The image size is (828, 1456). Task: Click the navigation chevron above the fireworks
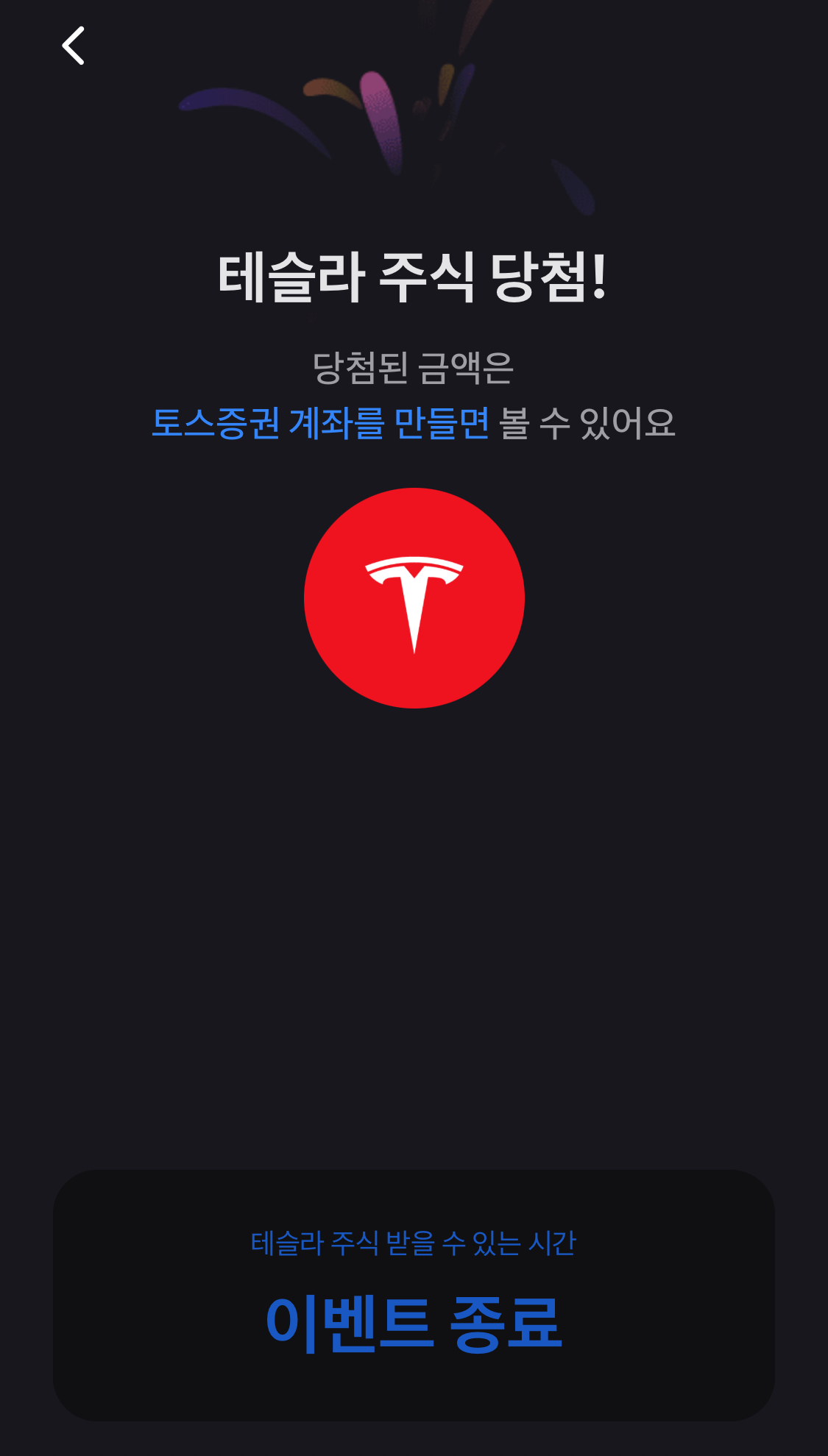coord(74,46)
